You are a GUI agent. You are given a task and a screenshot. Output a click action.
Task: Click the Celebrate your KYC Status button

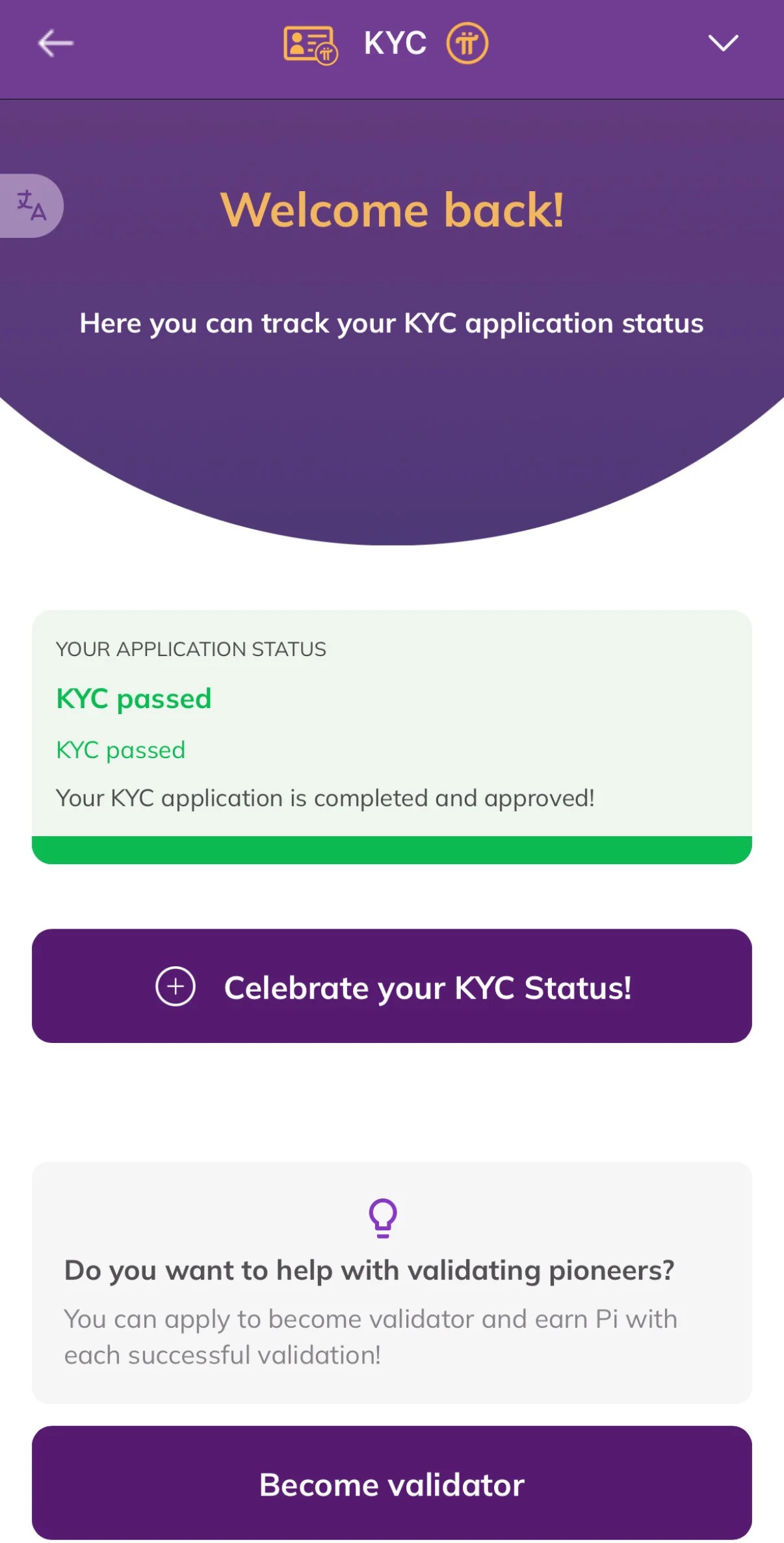click(392, 986)
